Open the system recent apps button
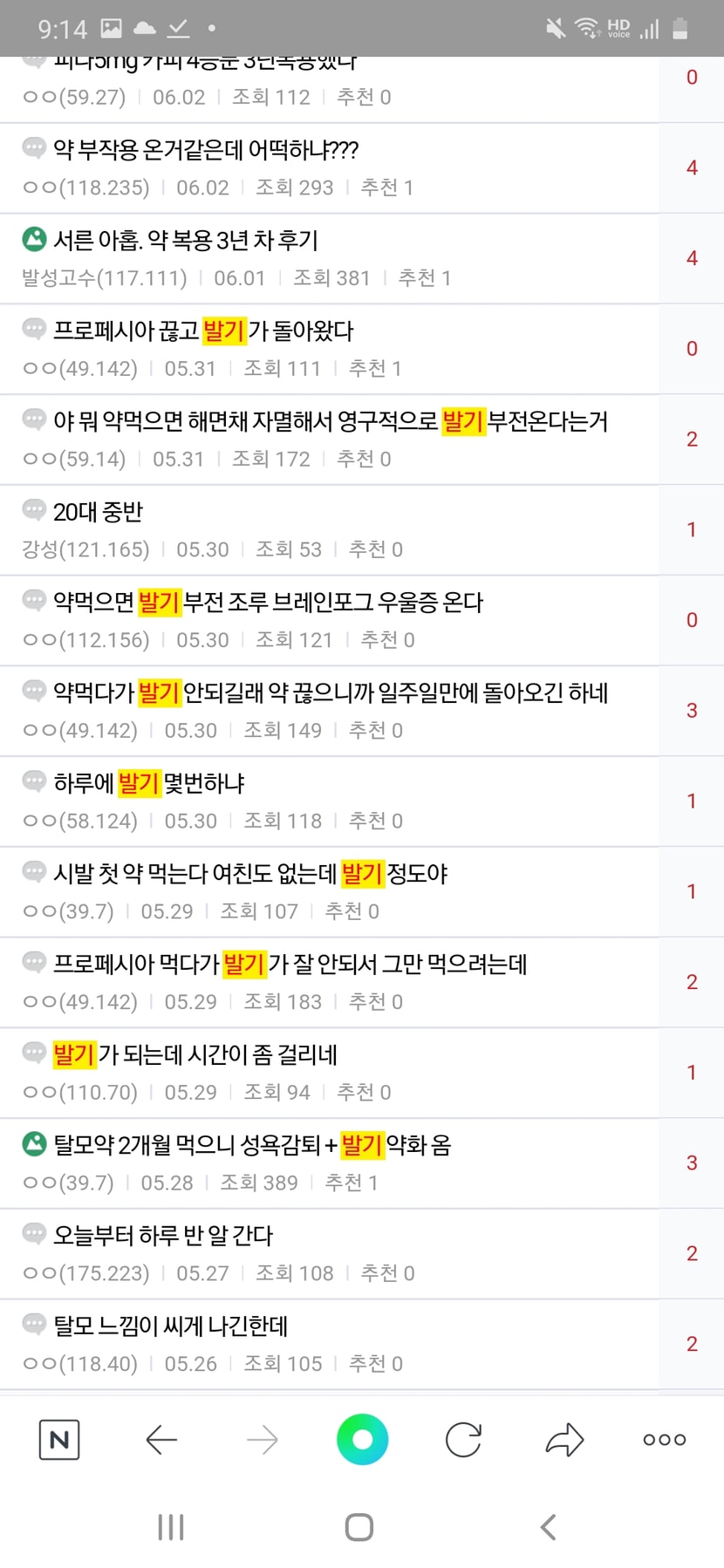The width and height of the screenshot is (724, 1568). [171, 1527]
